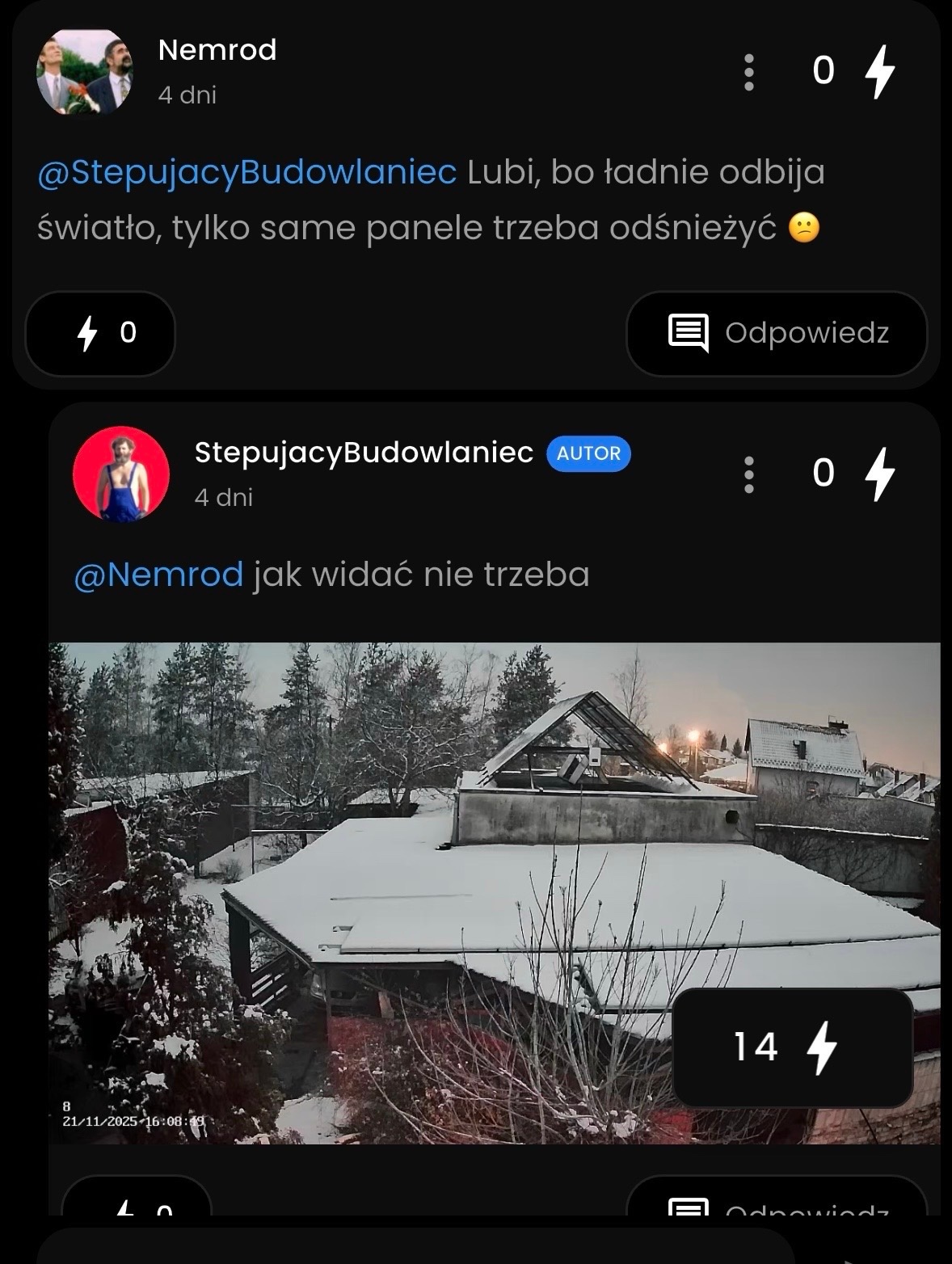Open StepujacyBudowlaniec username profile
This screenshot has width=952, height=1264.
coord(364,453)
